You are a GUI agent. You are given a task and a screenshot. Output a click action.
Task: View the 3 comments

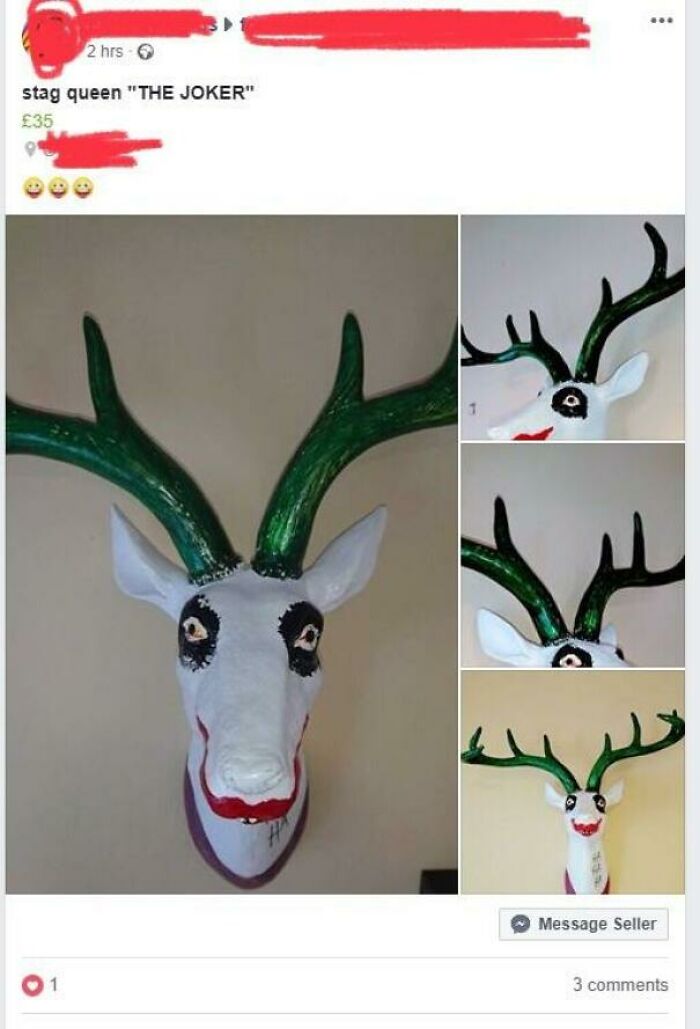click(620, 985)
